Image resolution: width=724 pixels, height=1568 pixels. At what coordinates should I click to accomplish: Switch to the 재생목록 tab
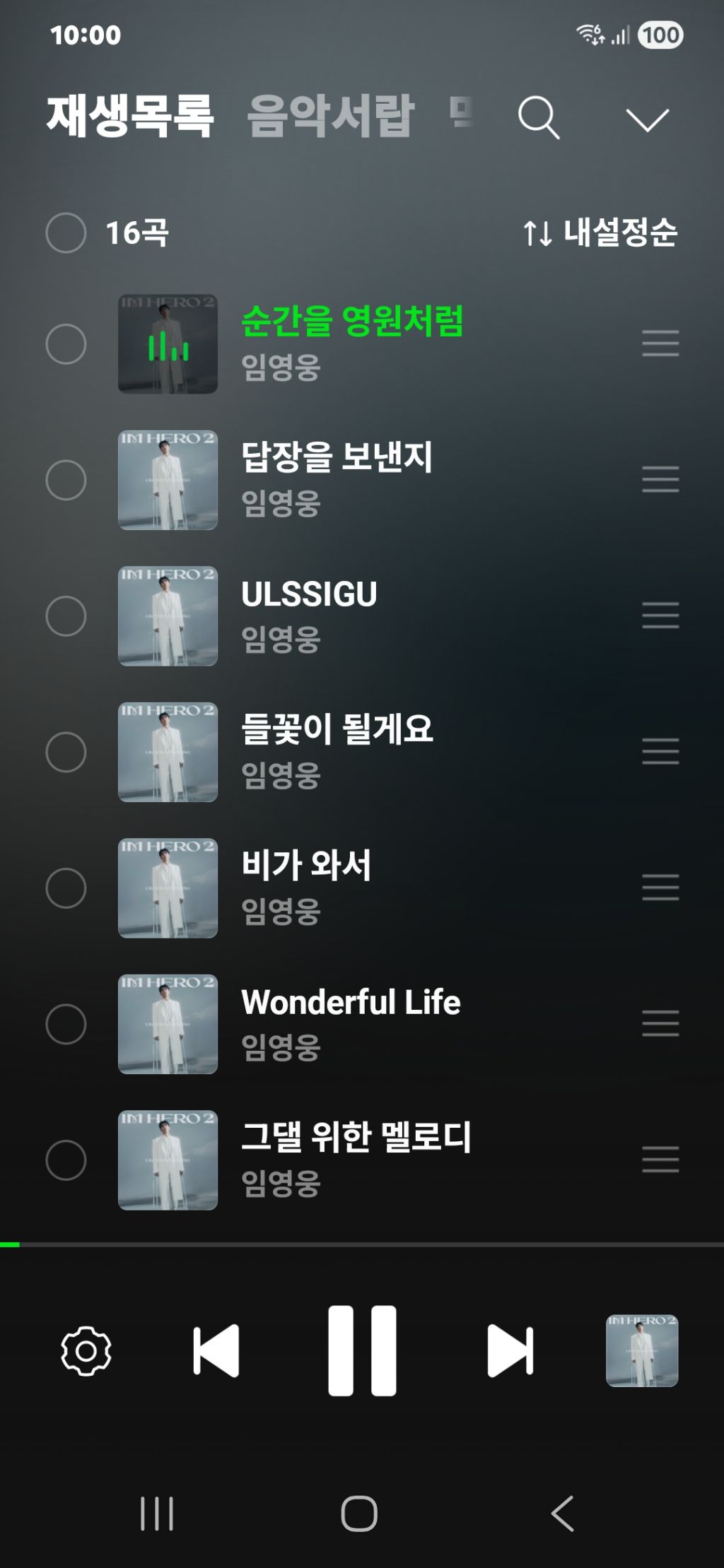coord(130,116)
